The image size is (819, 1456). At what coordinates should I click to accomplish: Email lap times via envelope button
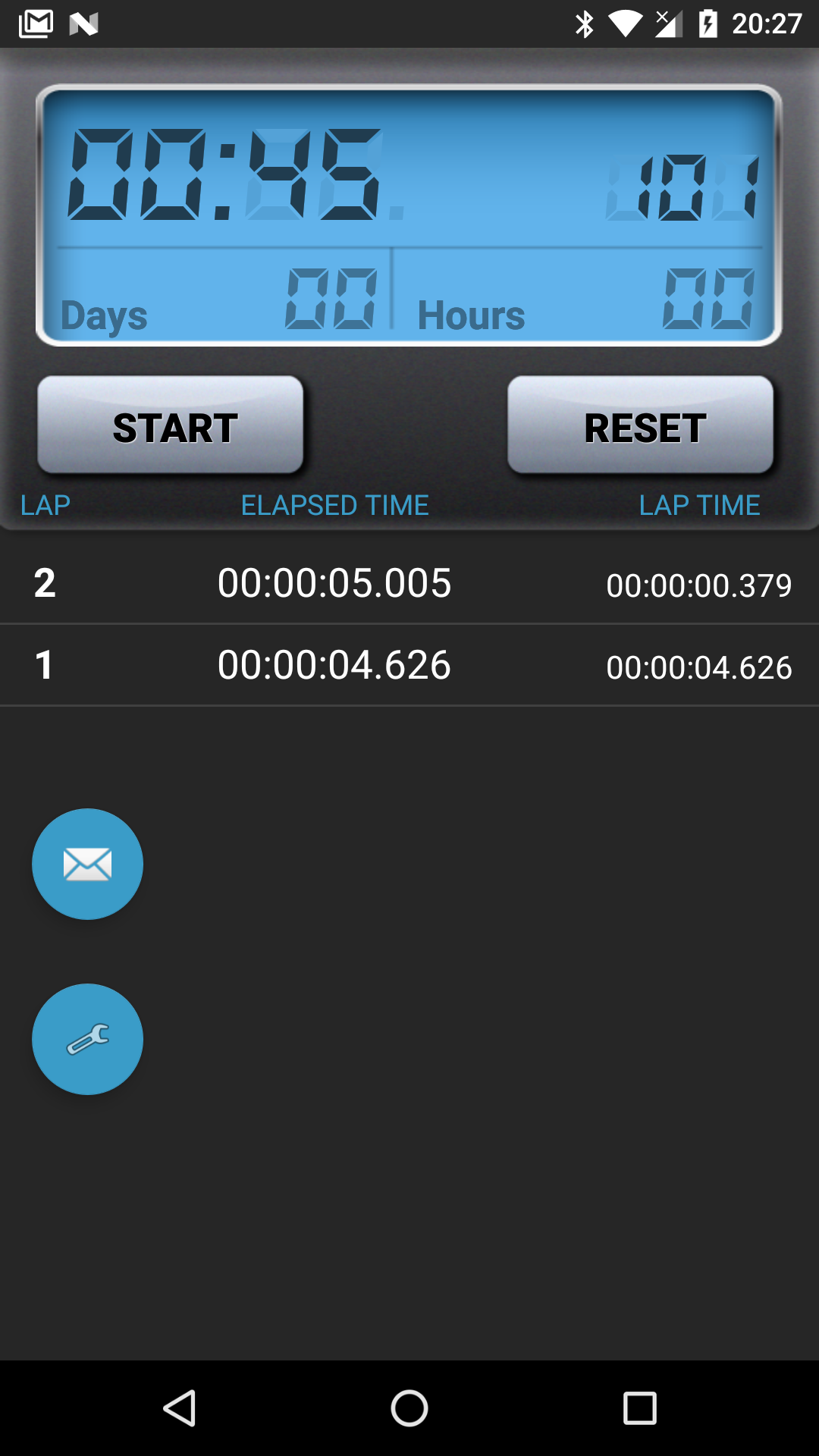point(87,864)
